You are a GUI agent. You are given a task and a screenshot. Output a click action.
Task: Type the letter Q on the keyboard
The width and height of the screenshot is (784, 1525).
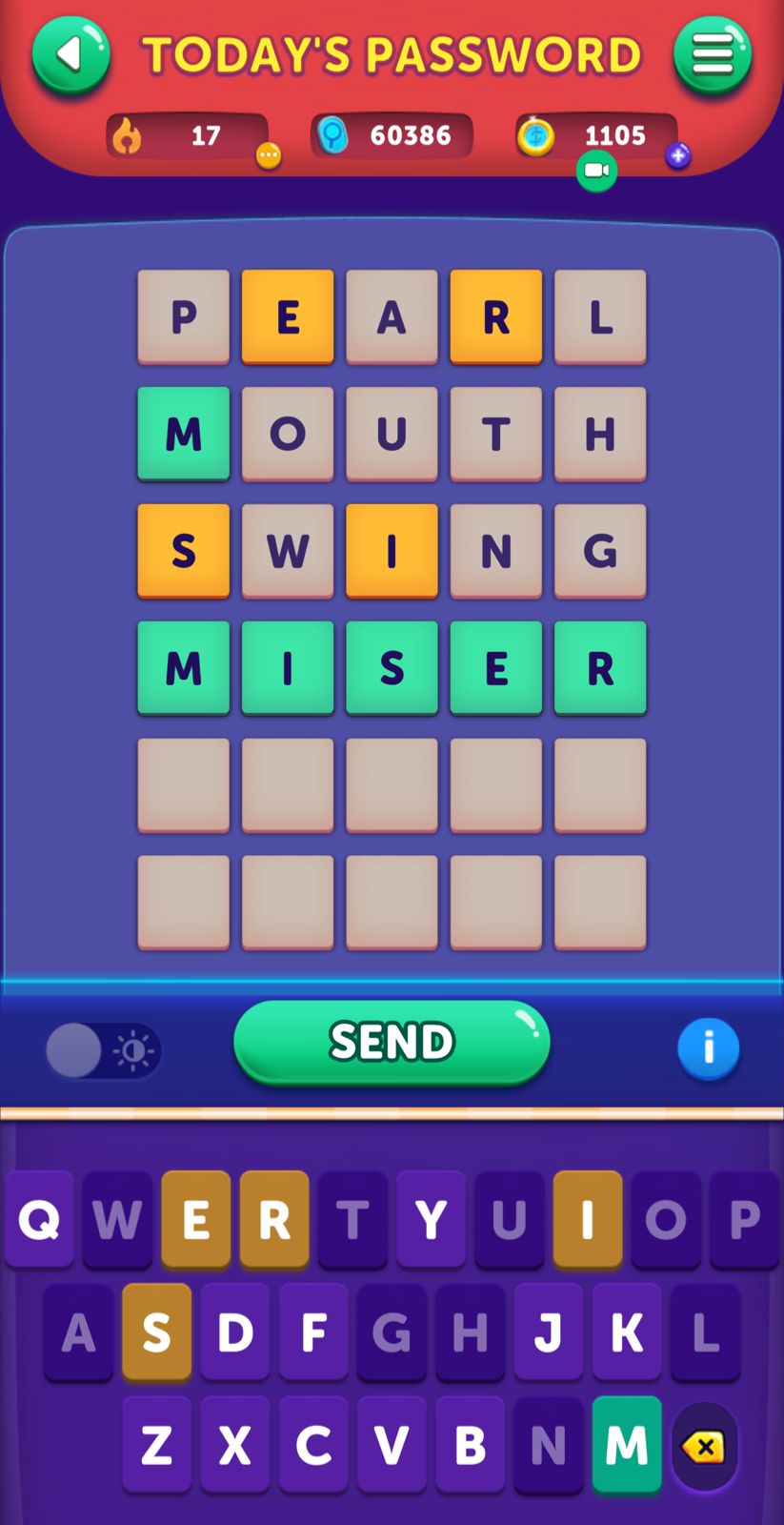point(39,1218)
